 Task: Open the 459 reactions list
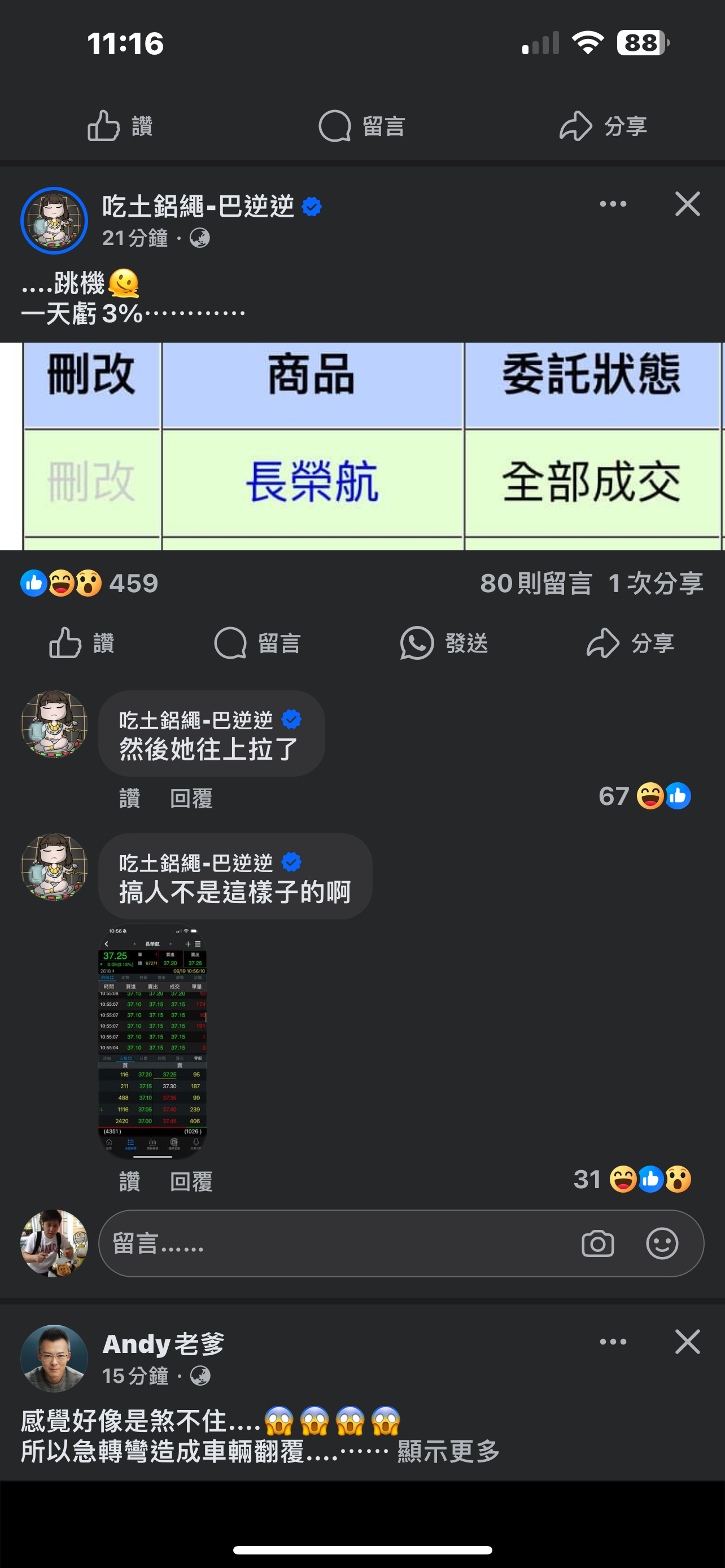click(89, 583)
